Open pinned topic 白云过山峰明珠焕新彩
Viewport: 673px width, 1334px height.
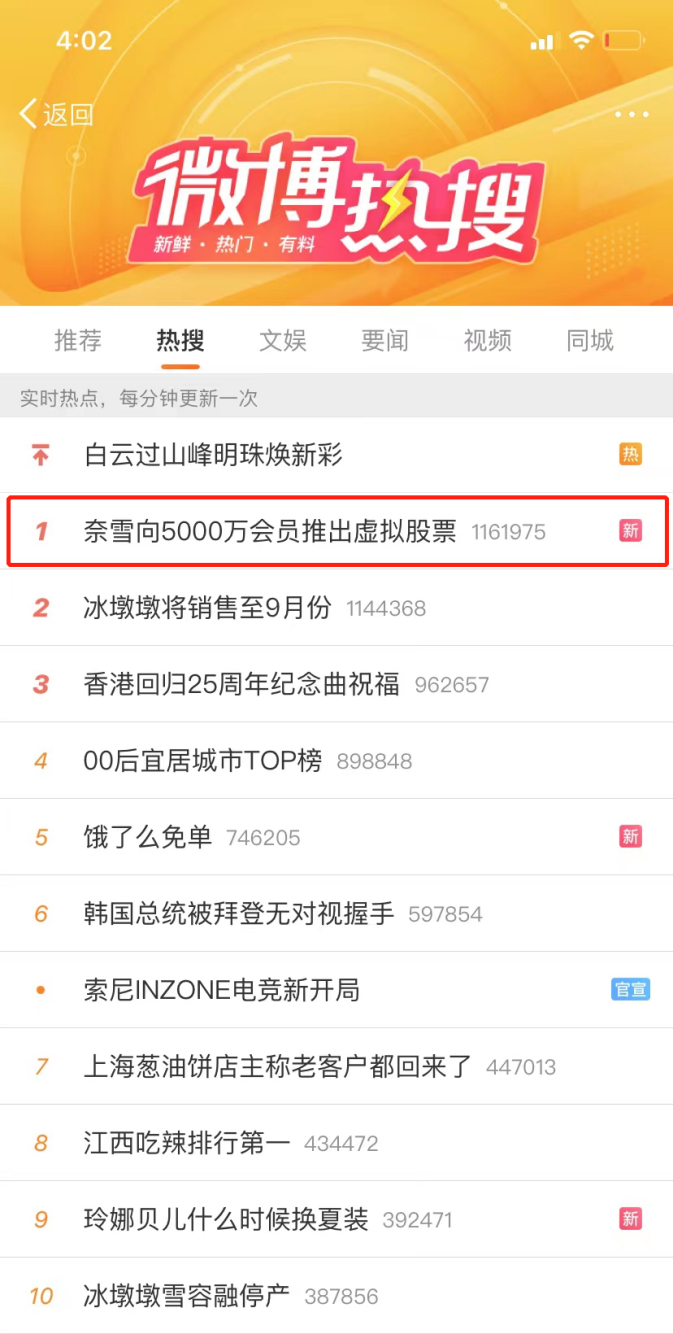pos(213,456)
